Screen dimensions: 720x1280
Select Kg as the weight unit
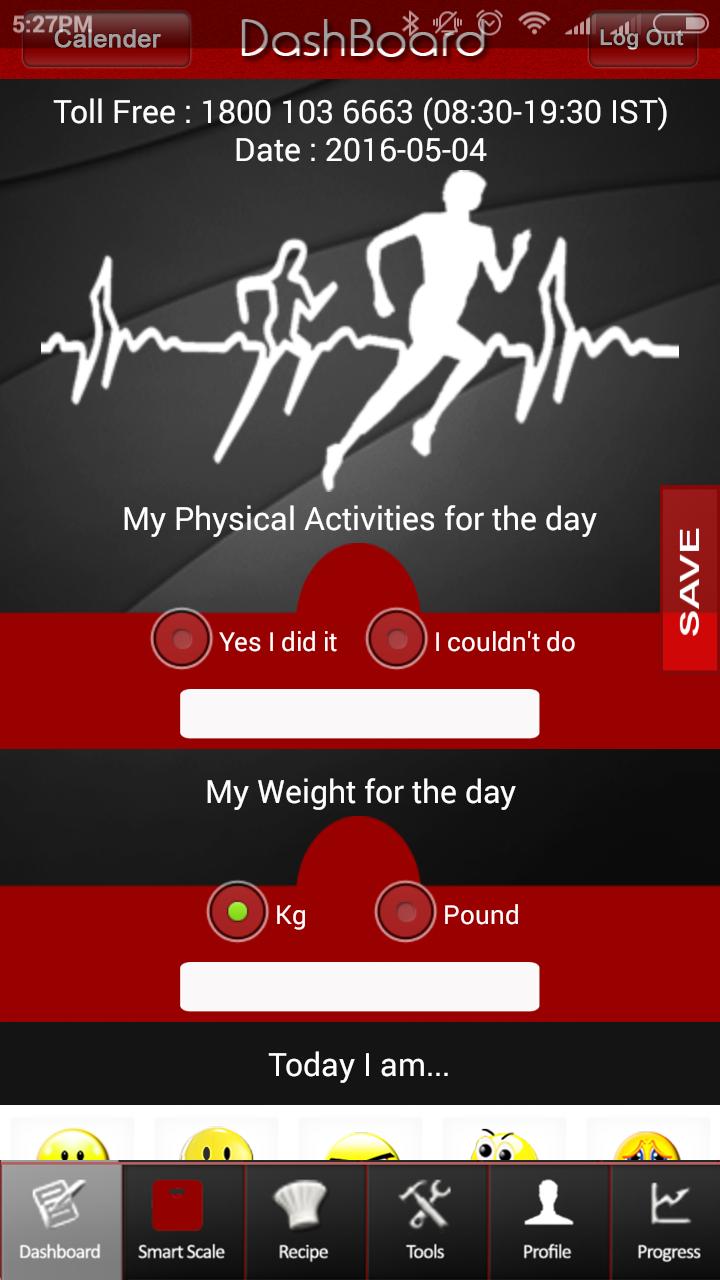tap(238, 912)
